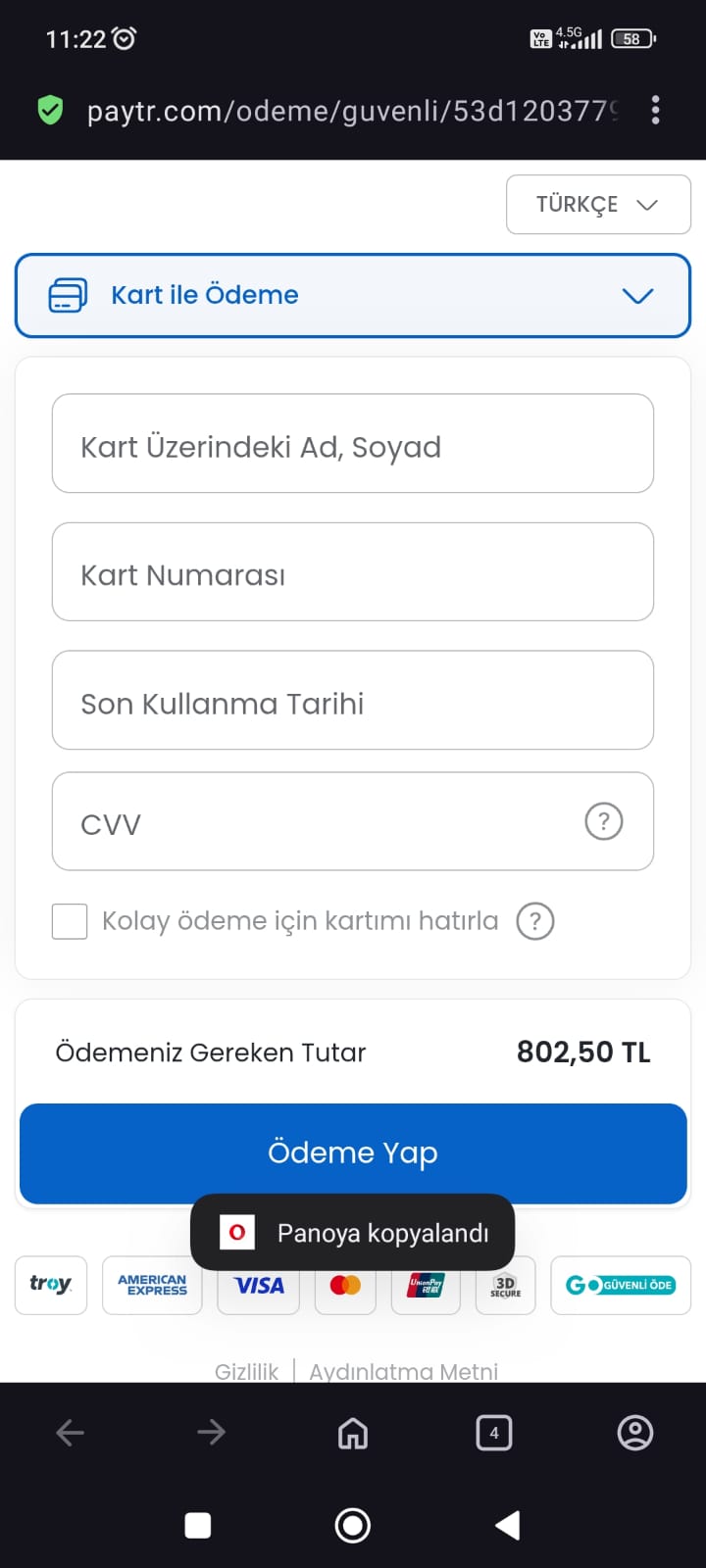Open the CVV help question mark

[604, 821]
